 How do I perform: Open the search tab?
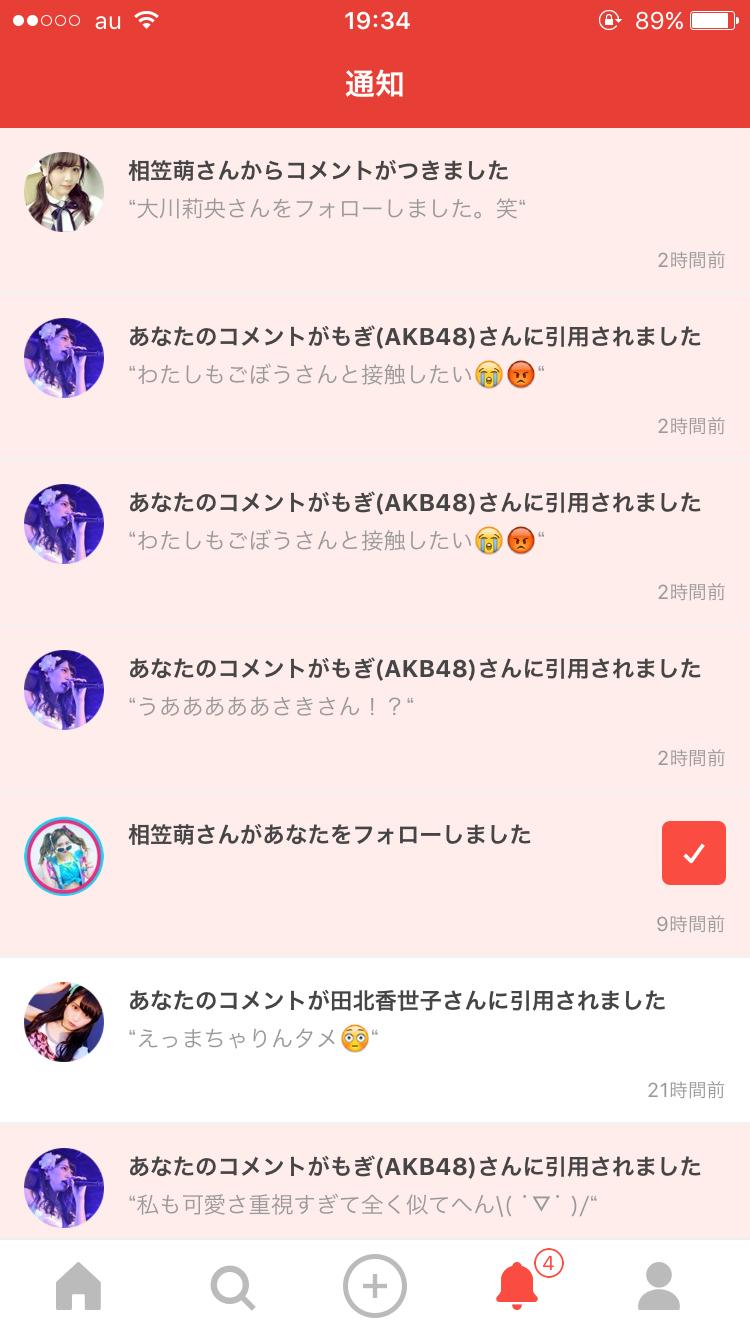coord(232,1286)
